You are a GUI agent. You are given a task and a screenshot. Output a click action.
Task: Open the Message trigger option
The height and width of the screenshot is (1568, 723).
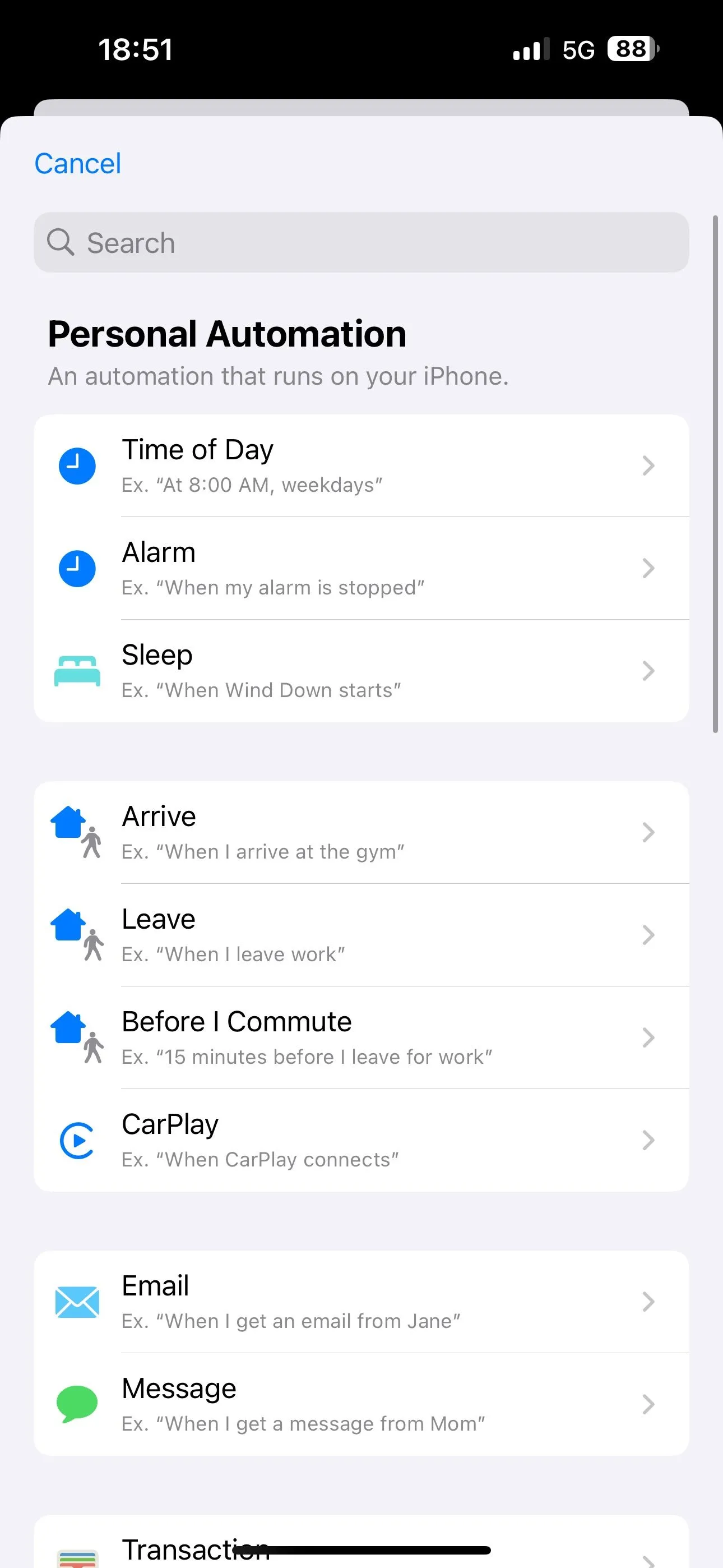click(x=361, y=1404)
